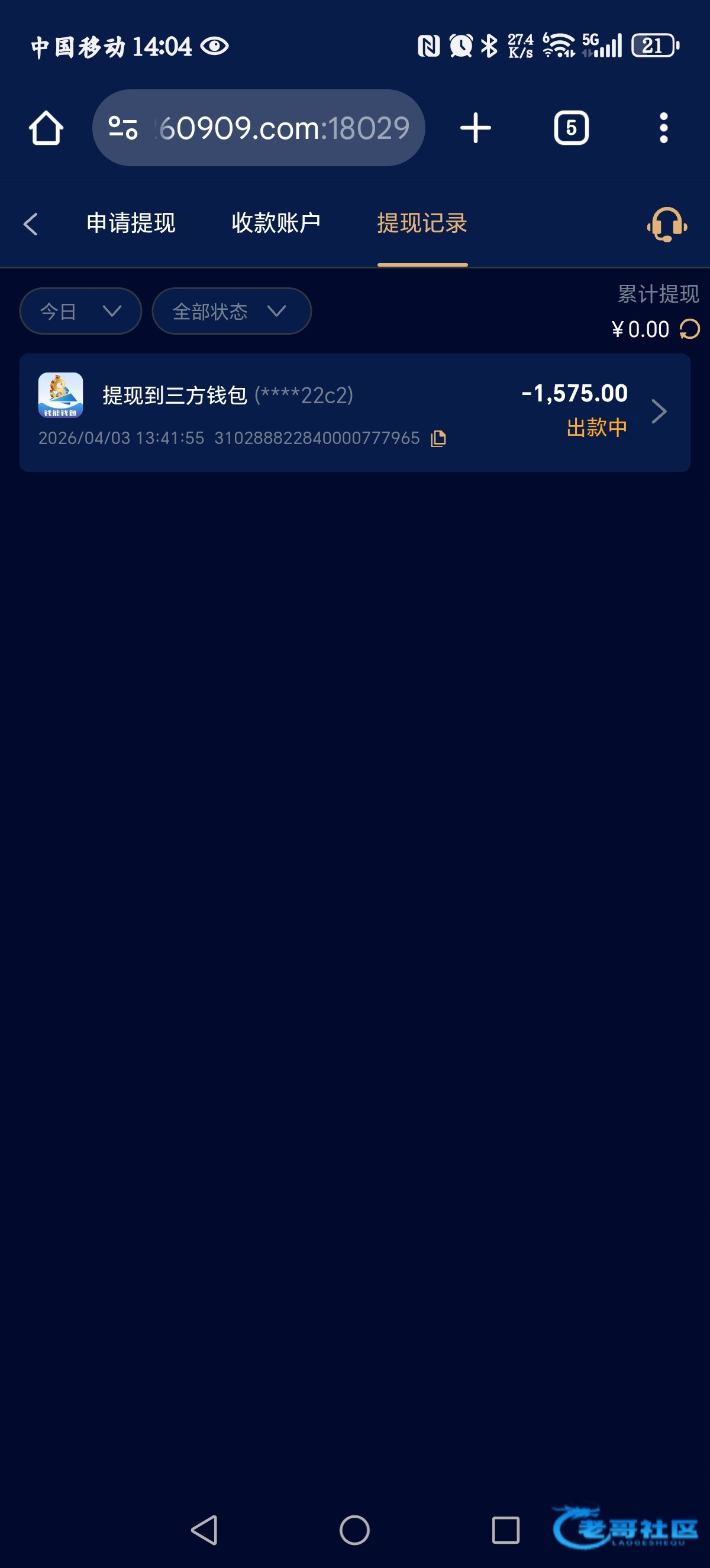Go back with the left arrow
This screenshot has width=710, height=1568.
point(30,224)
